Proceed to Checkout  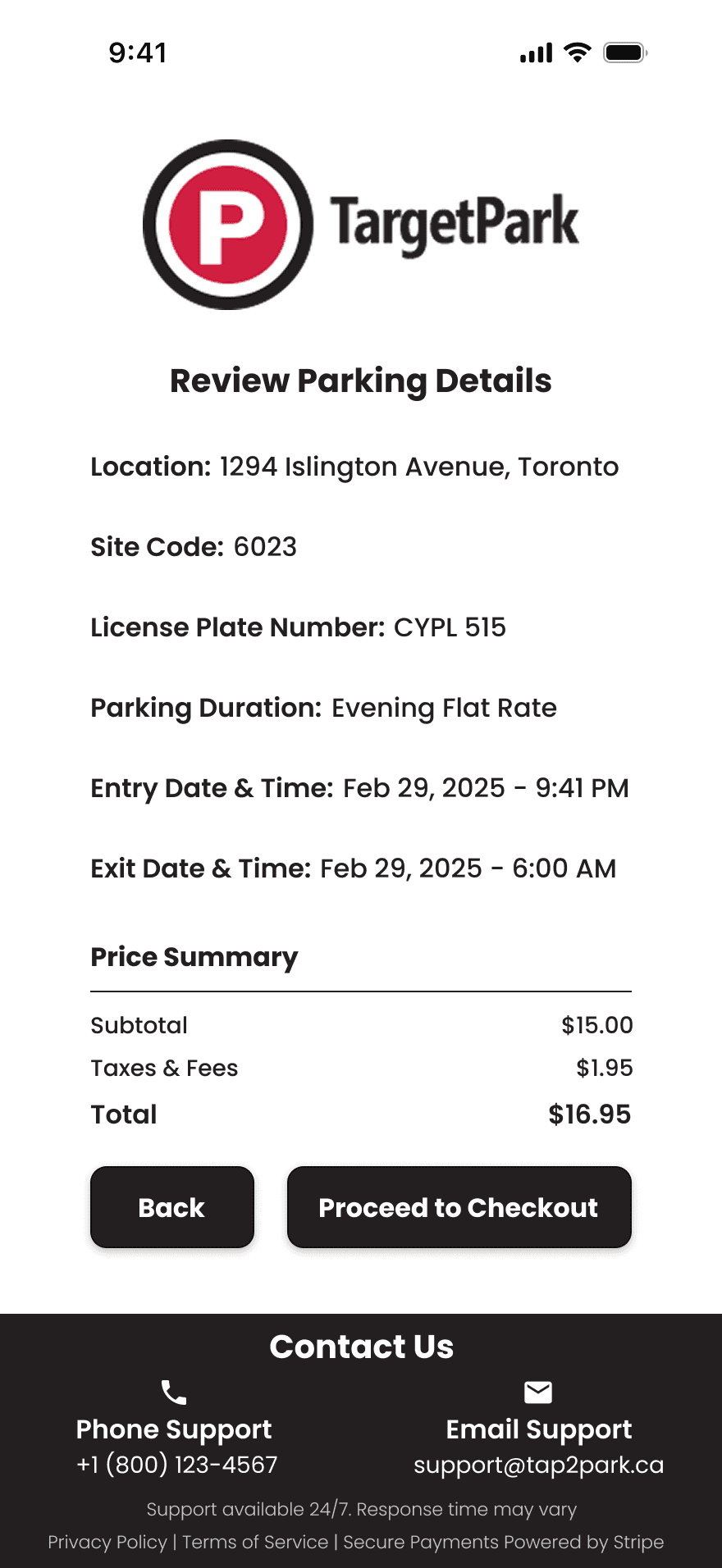459,1207
